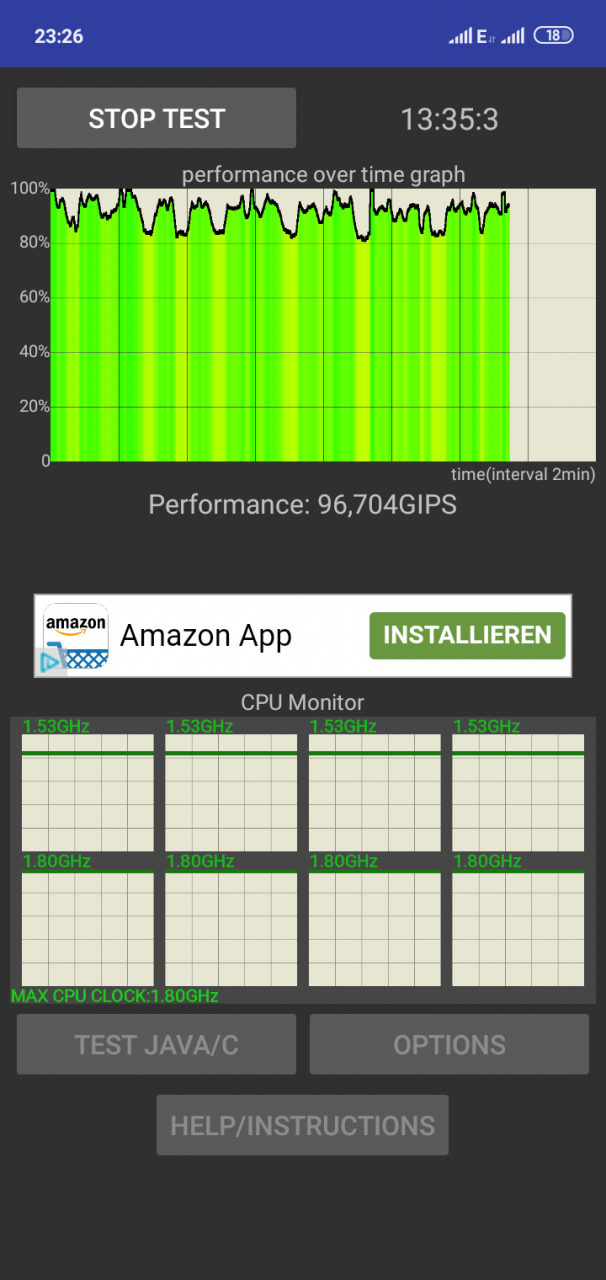Tap the STOP TEST button
This screenshot has height=1280, width=606.
(x=156, y=118)
